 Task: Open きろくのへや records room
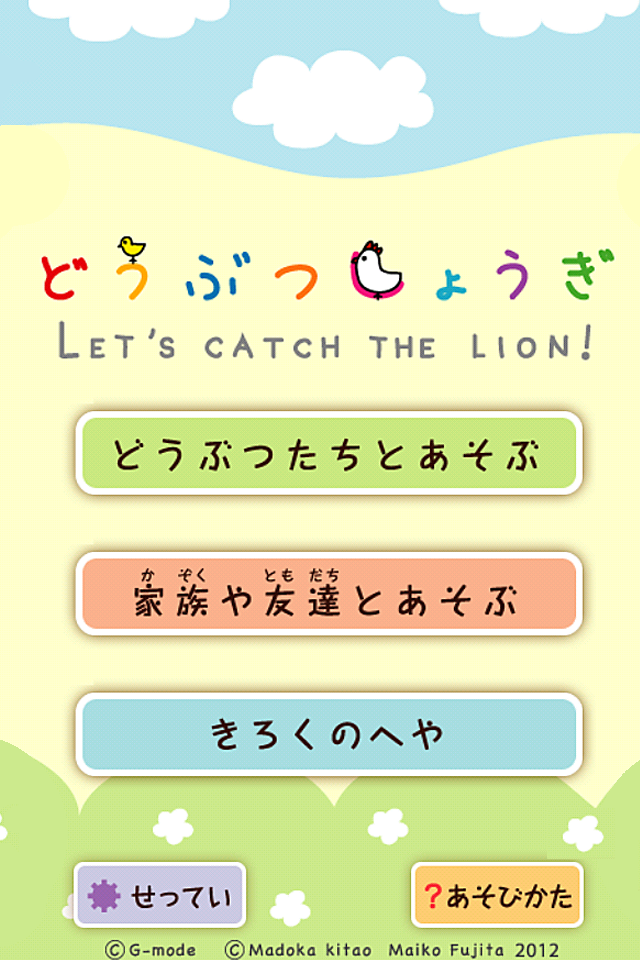(x=328, y=735)
